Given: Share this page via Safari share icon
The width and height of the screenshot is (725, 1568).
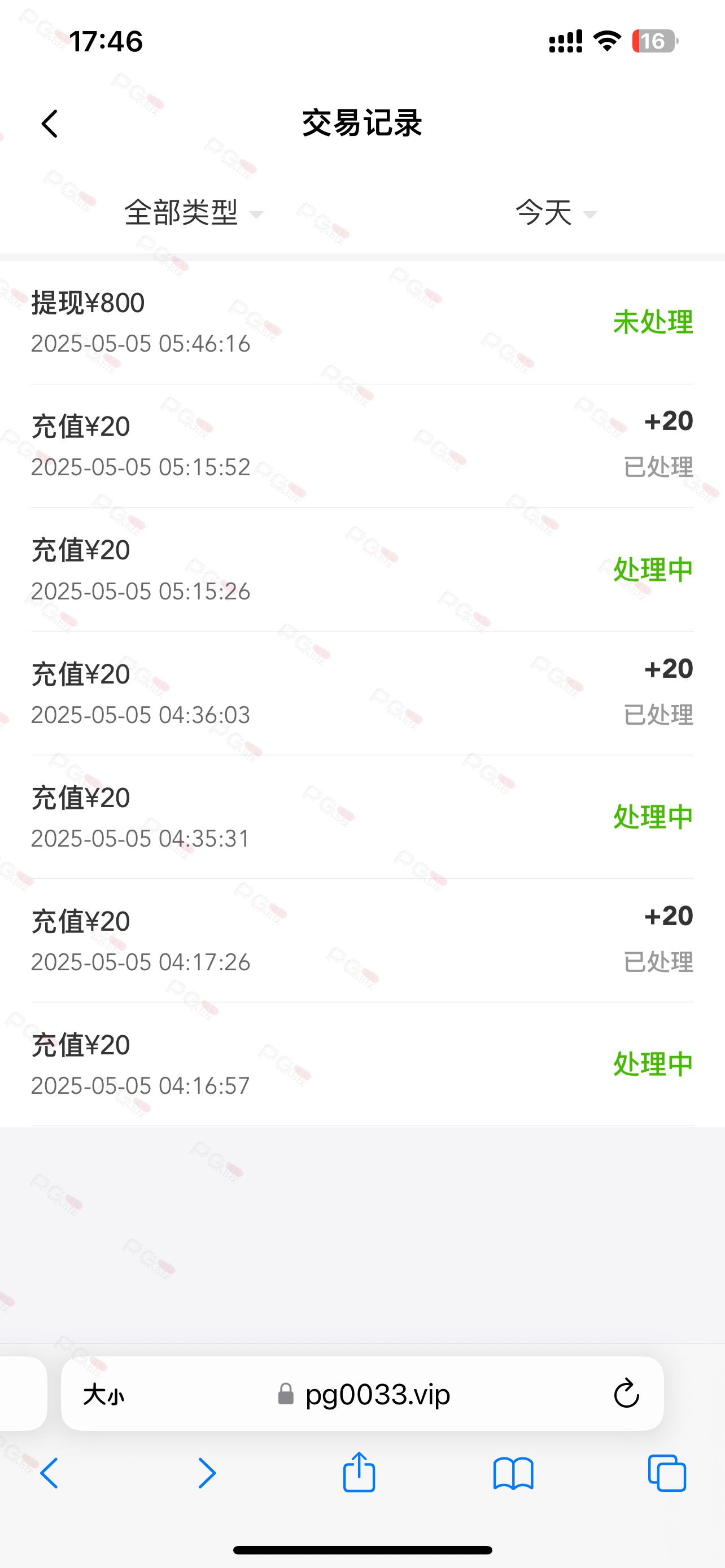Looking at the screenshot, I should pos(359,1473).
